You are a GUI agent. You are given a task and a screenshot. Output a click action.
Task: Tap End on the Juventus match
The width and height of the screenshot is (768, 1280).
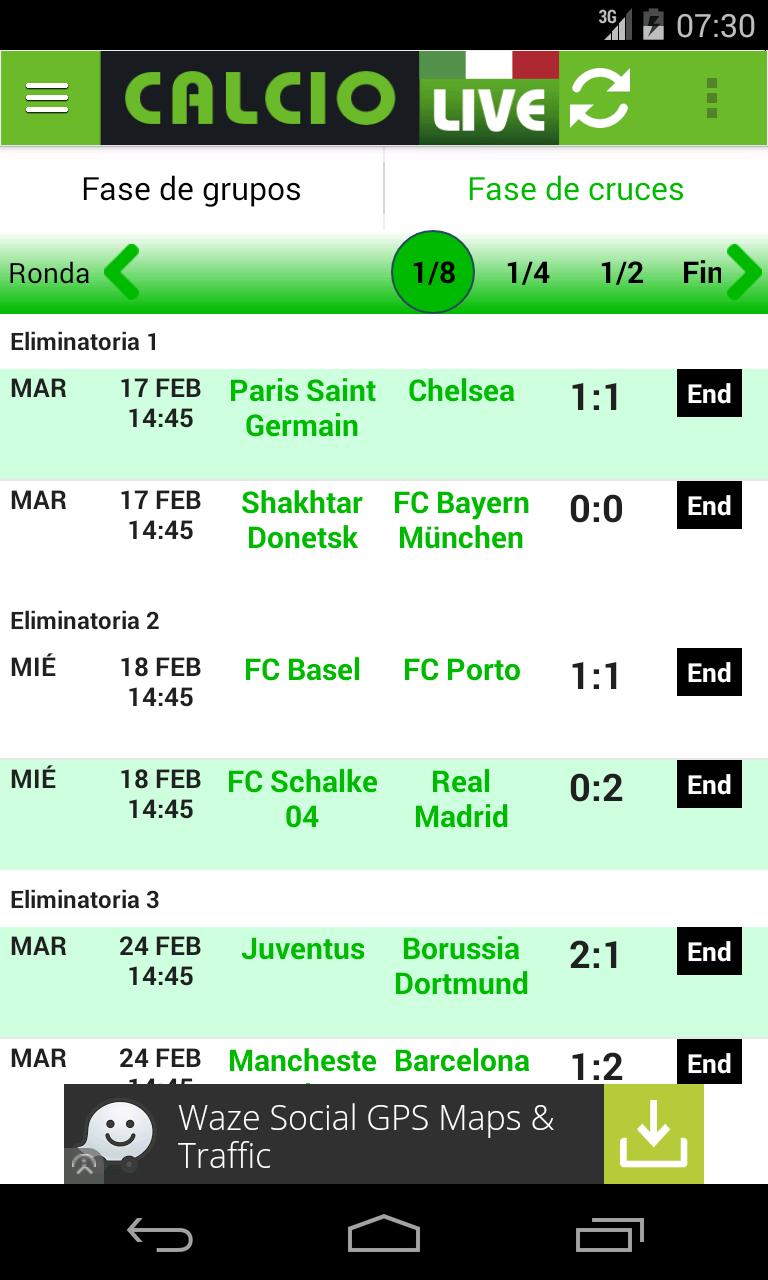pyautogui.click(x=709, y=951)
